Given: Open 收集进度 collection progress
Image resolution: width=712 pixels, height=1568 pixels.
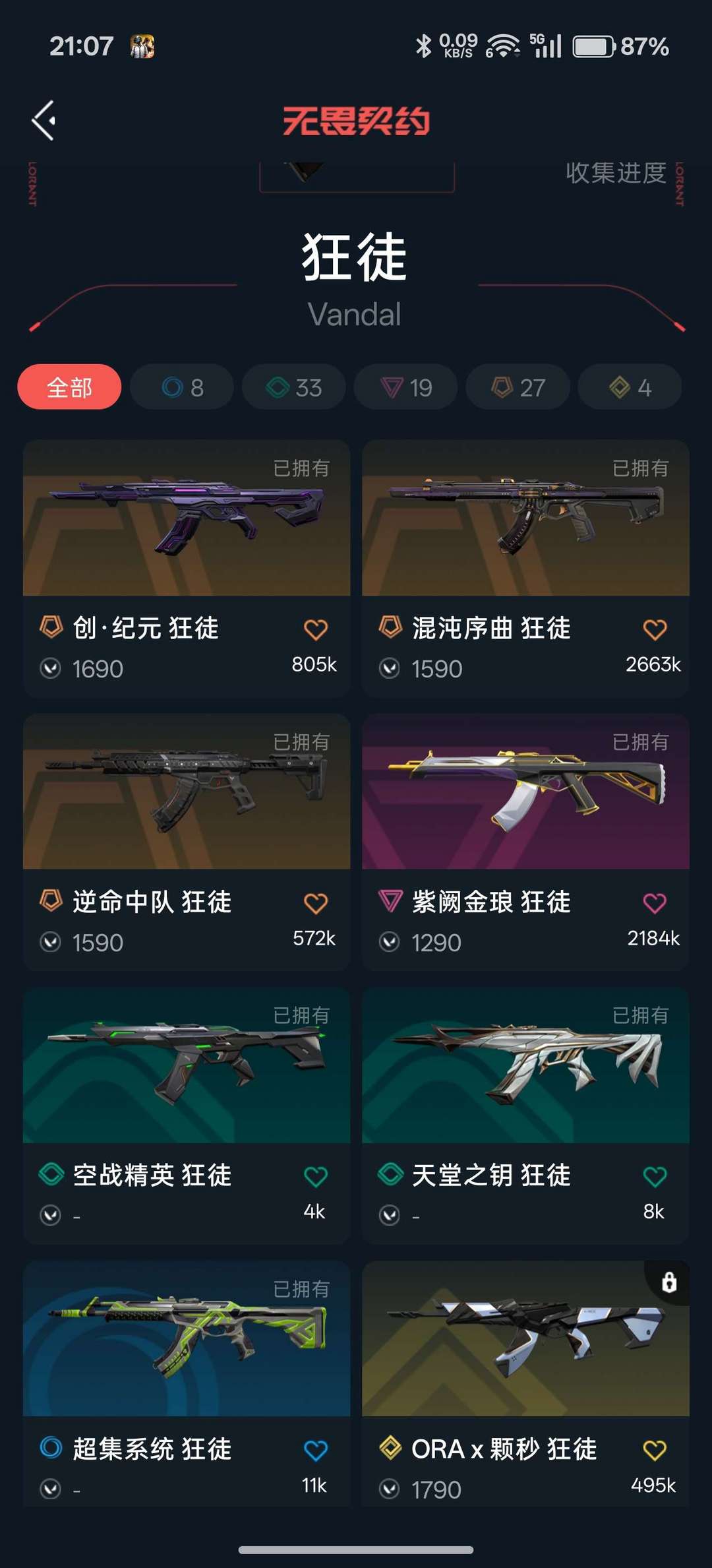Looking at the screenshot, I should [616, 173].
